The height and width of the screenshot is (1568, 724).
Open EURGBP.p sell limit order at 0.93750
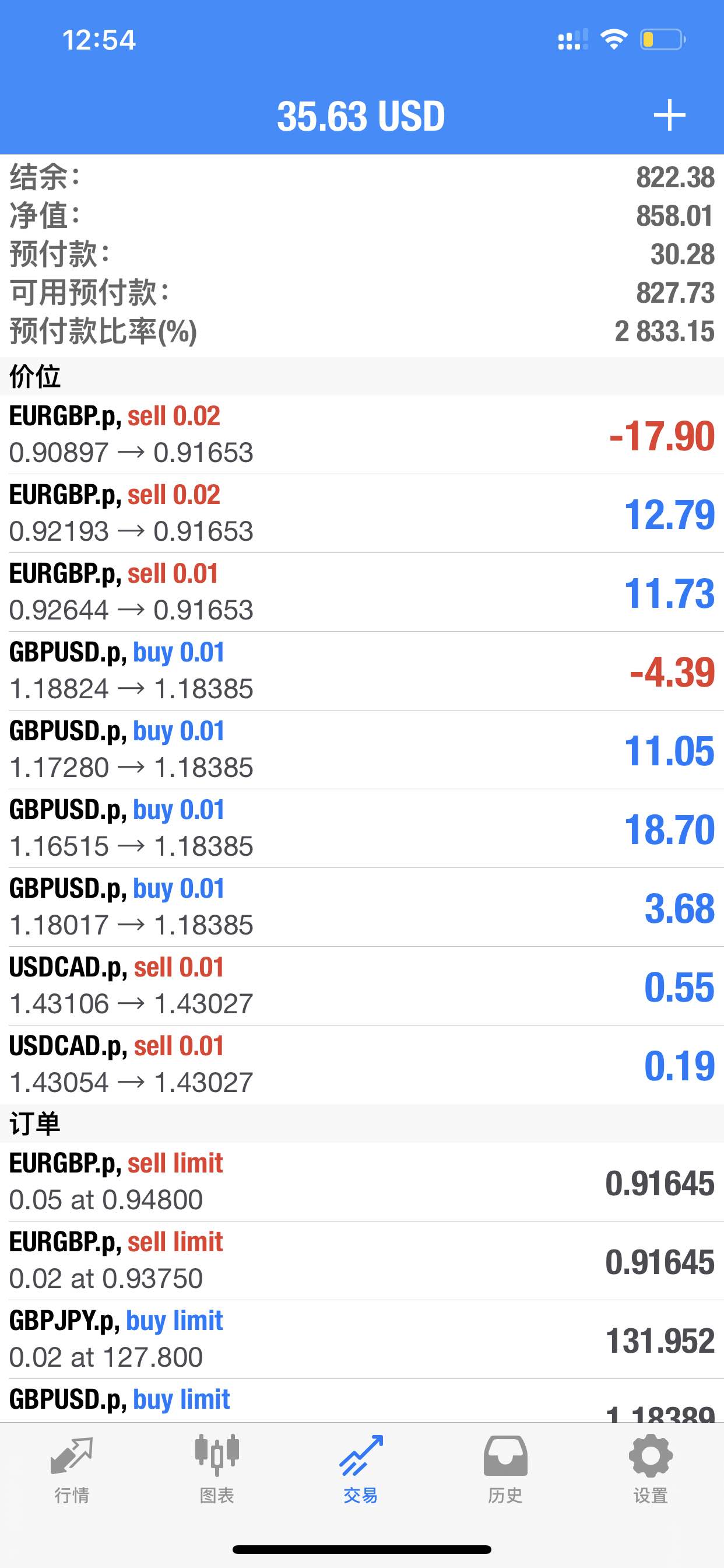coord(362,1261)
